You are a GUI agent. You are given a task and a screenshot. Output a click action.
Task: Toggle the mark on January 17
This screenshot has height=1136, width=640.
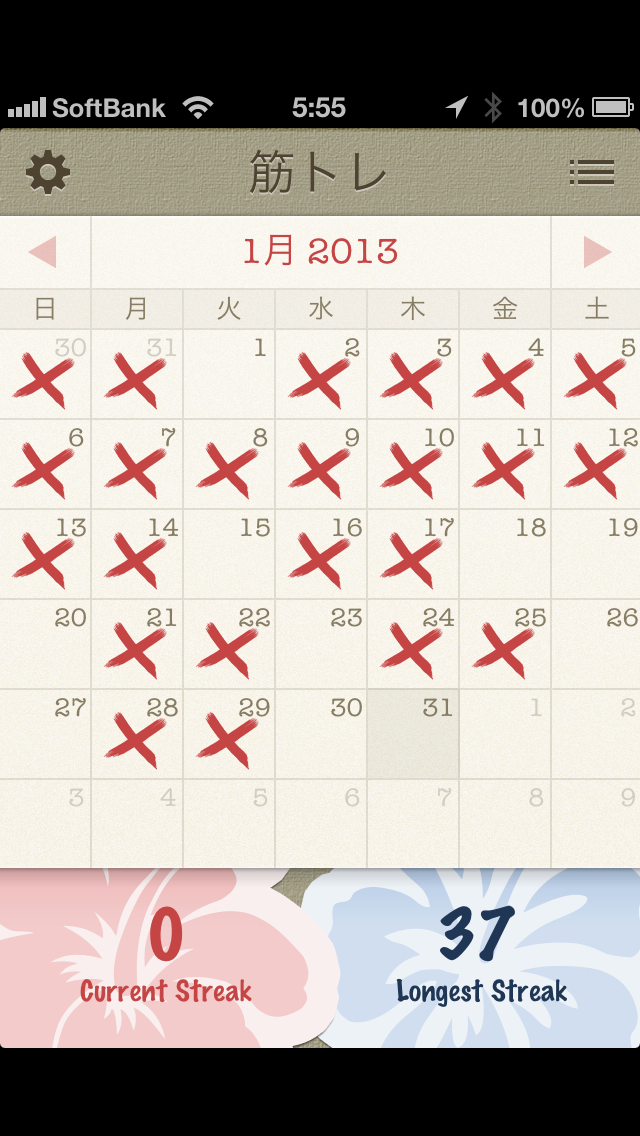pos(413,554)
